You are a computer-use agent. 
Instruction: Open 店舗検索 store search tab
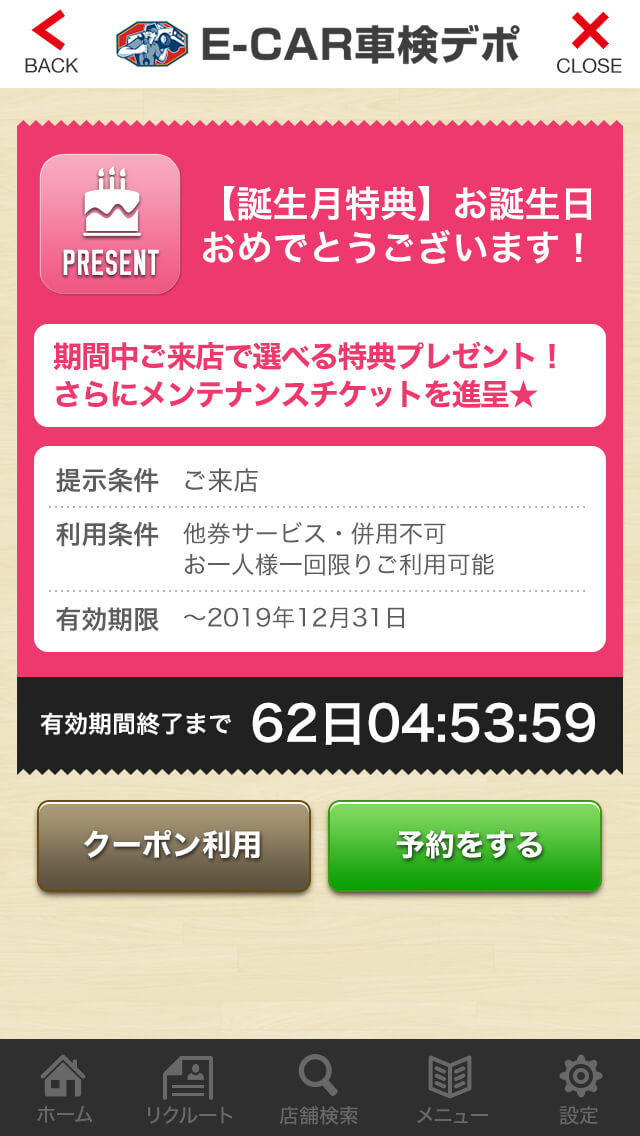318,1088
